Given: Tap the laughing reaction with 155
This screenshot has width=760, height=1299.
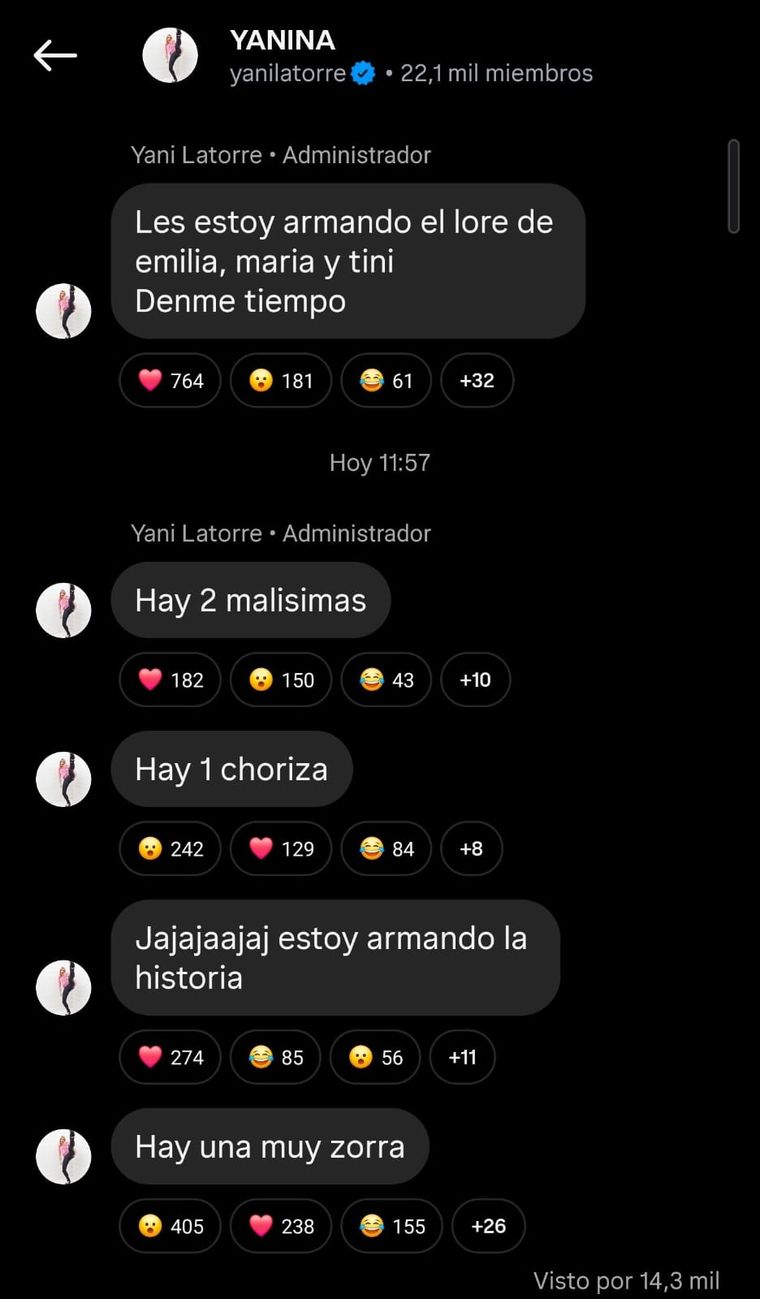Looking at the screenshot, I should point(391,1226).
